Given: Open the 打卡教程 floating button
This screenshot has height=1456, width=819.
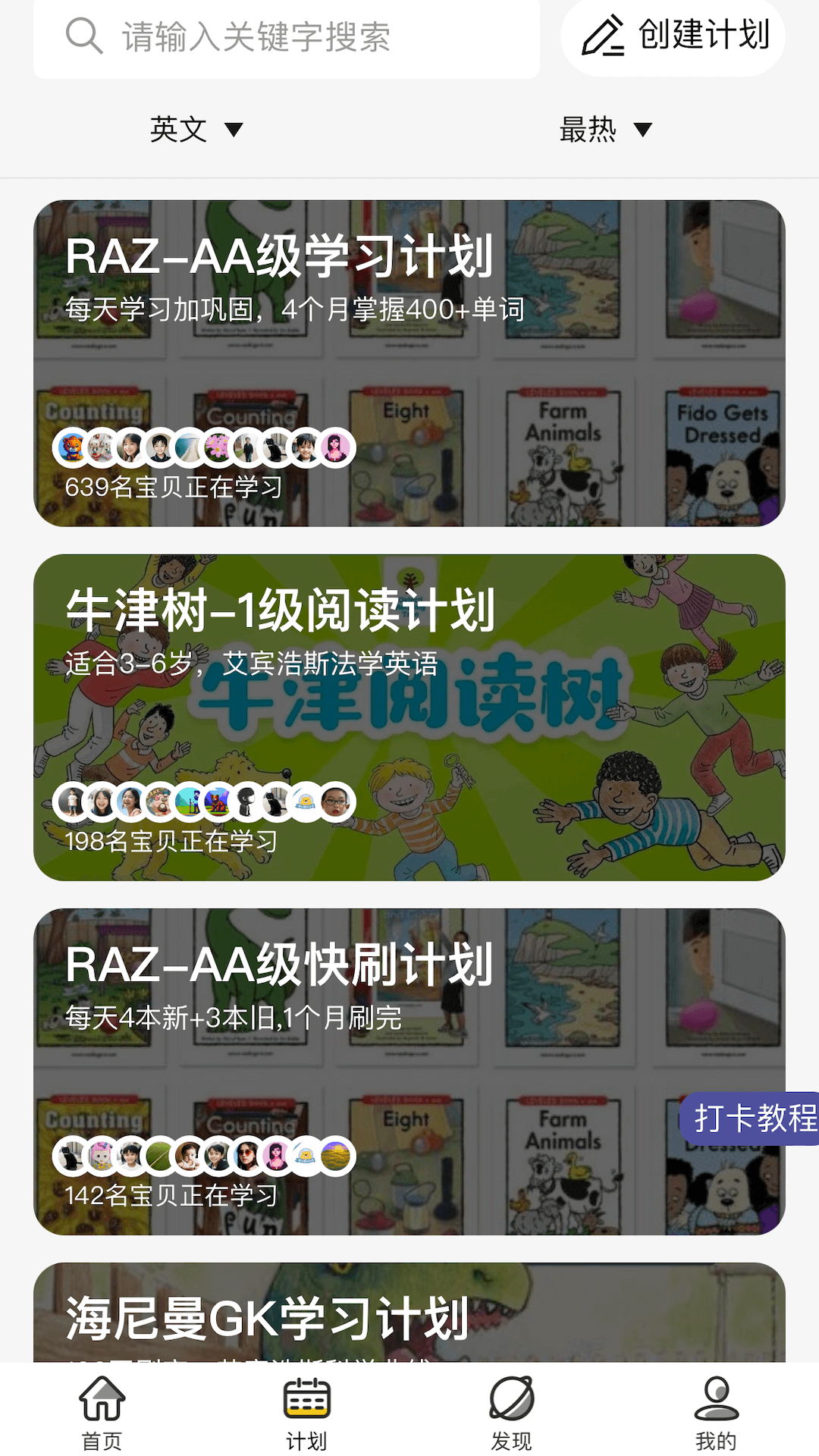Looking at the screenshot, I should [x=752, y=1119].
